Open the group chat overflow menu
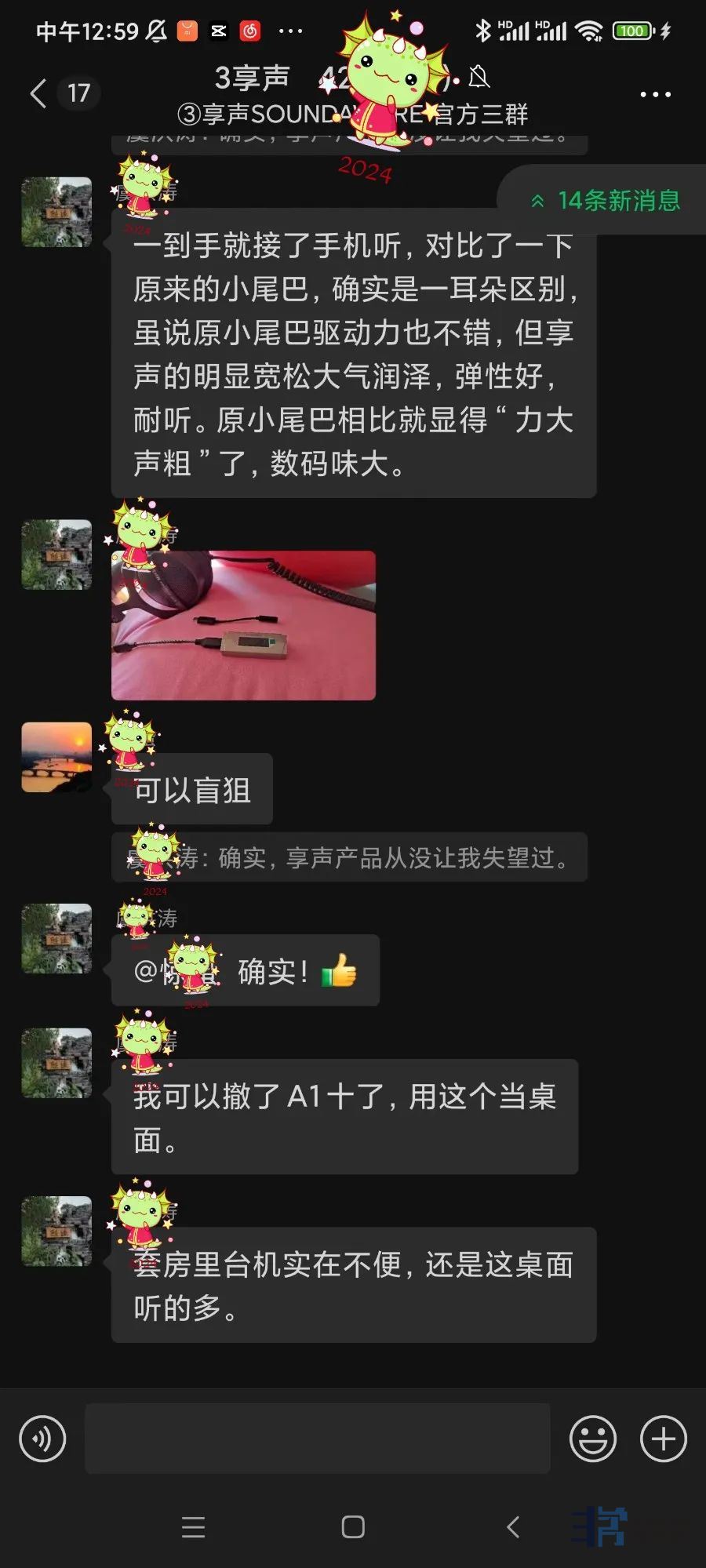The height and width of the screenshot is (1568, 706). coord(655,95)
